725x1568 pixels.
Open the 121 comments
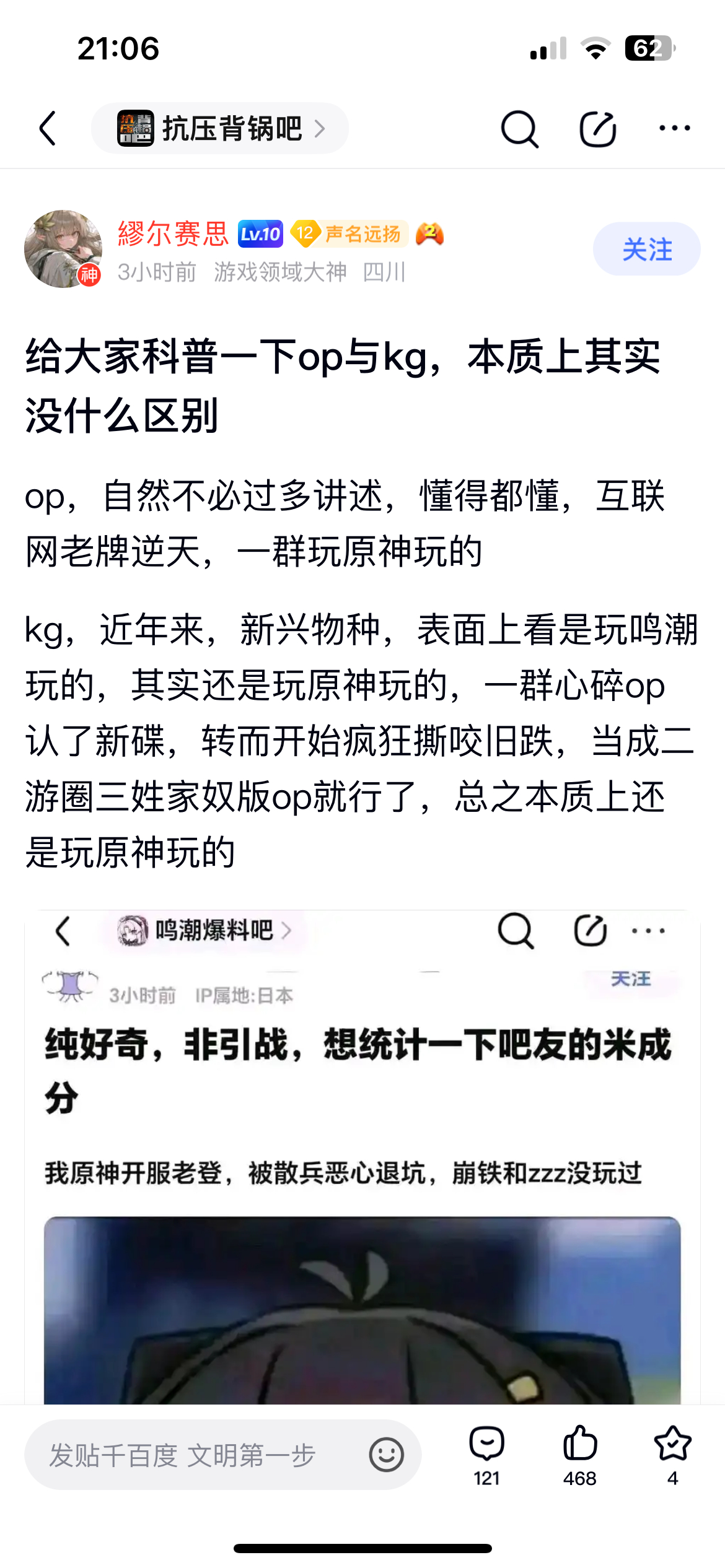pos(487,1455)
